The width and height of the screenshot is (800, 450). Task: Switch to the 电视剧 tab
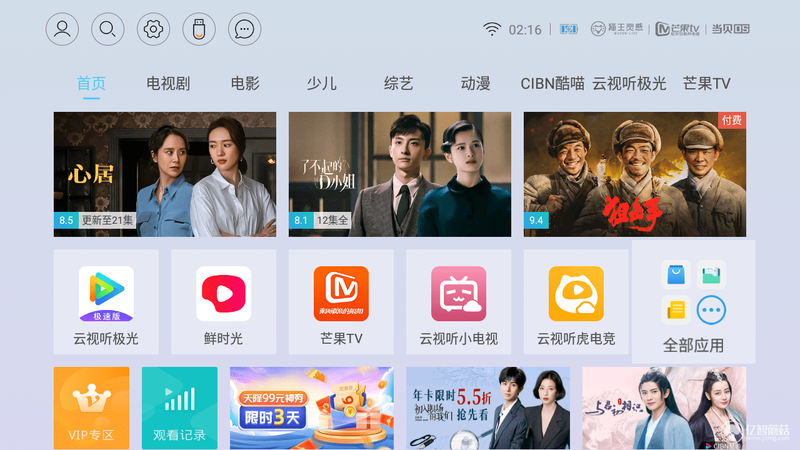[x=168, y=84]
